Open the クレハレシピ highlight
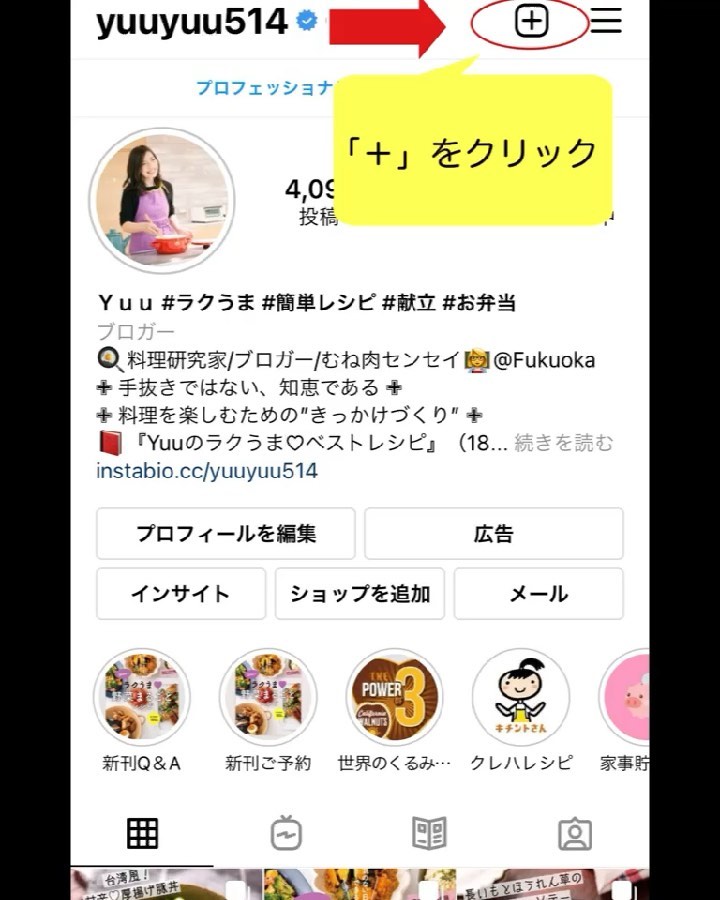 tap(521, 698)
